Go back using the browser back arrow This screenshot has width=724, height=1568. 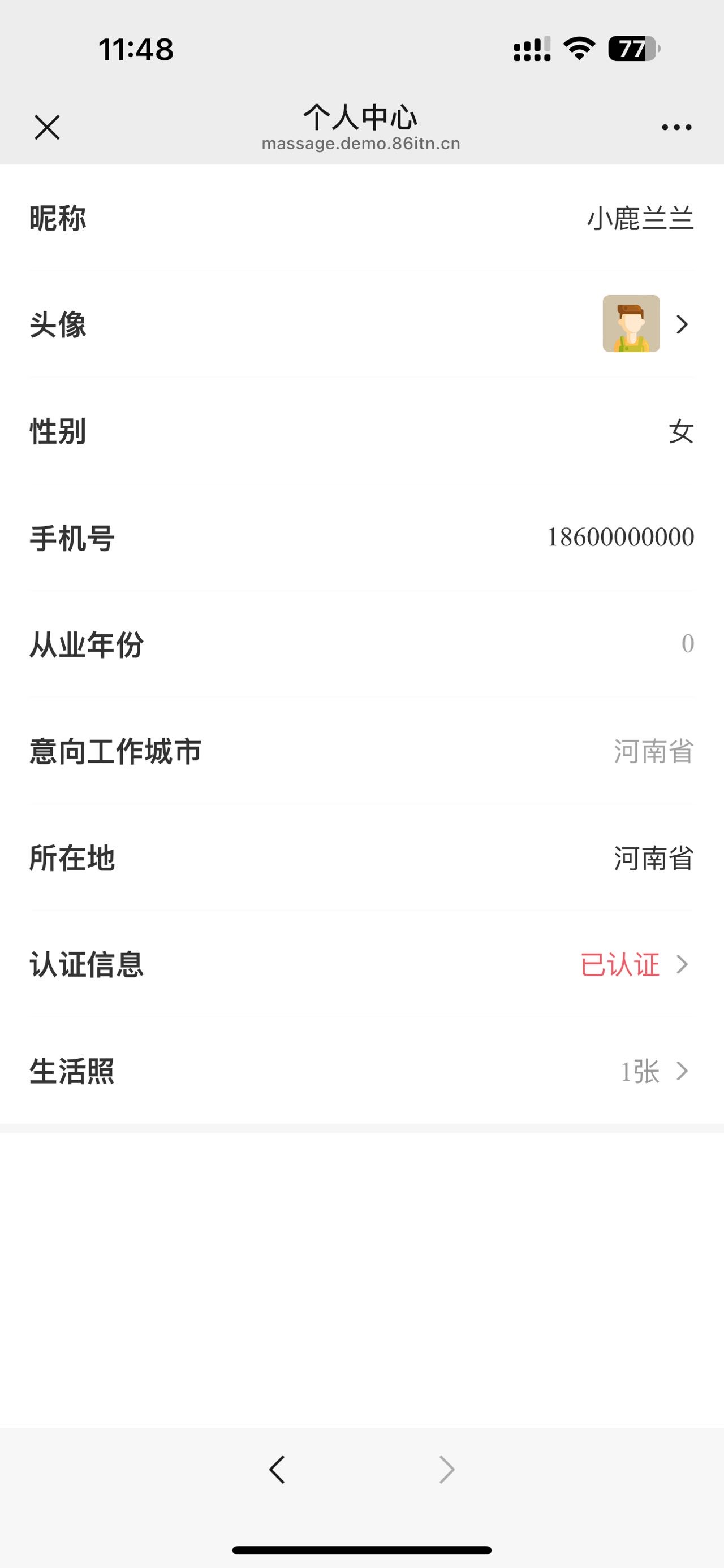pos(277,1470)
